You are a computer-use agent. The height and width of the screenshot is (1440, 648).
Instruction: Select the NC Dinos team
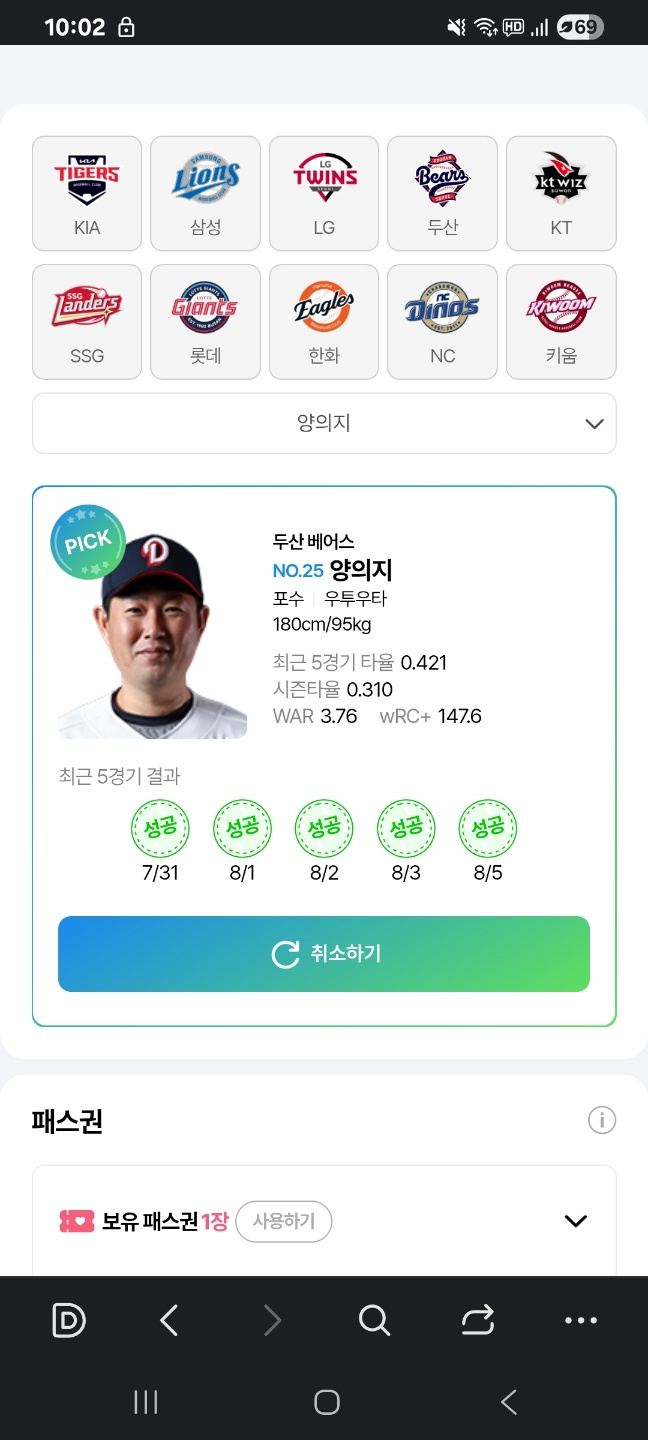pos(442,321)
